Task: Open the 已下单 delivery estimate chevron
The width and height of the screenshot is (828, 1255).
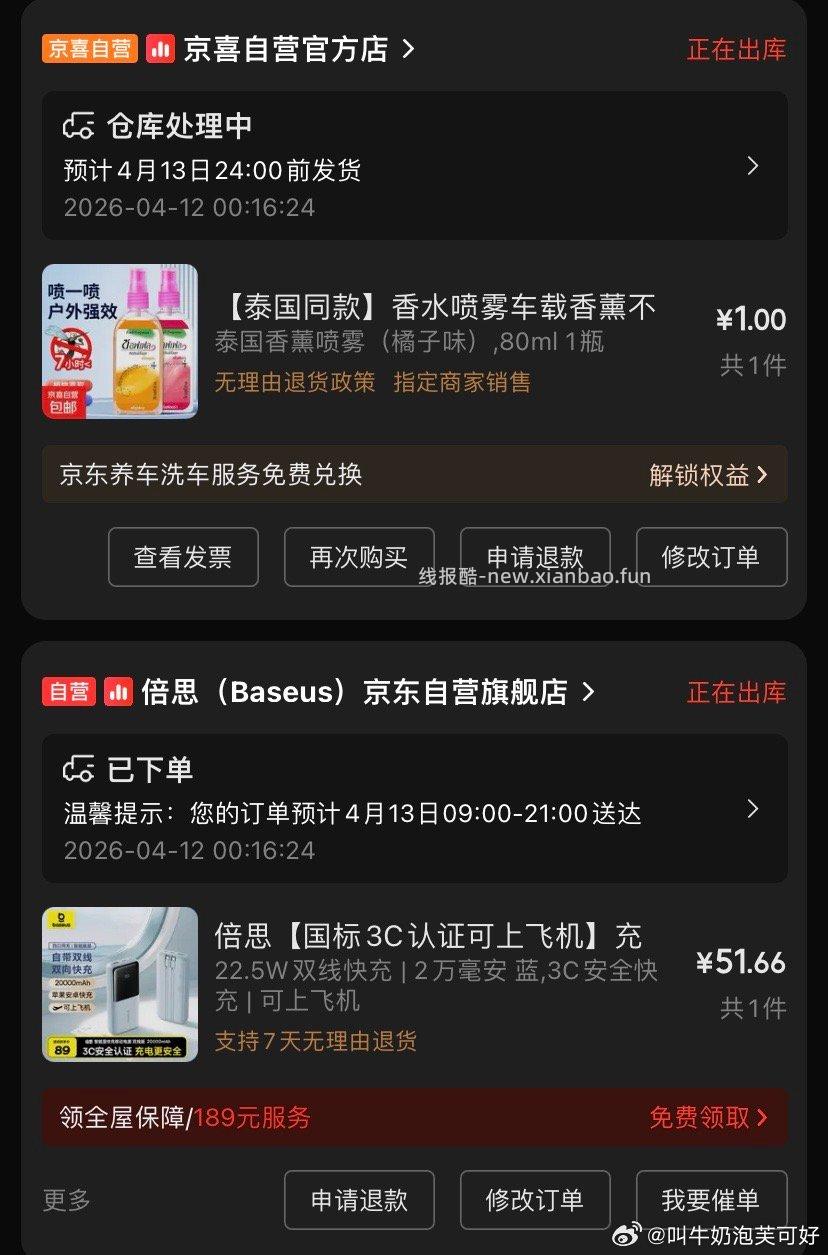Action: 753,808
